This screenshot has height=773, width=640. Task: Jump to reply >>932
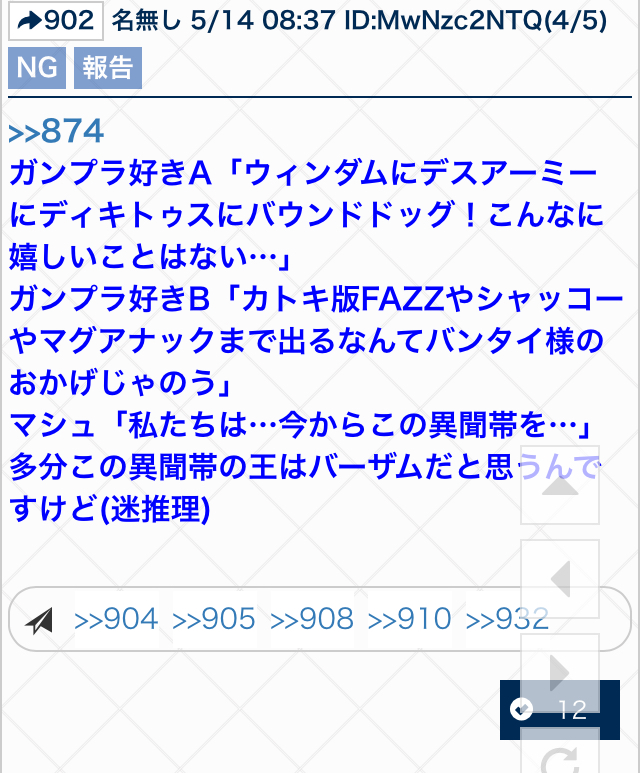pos(507,620)
